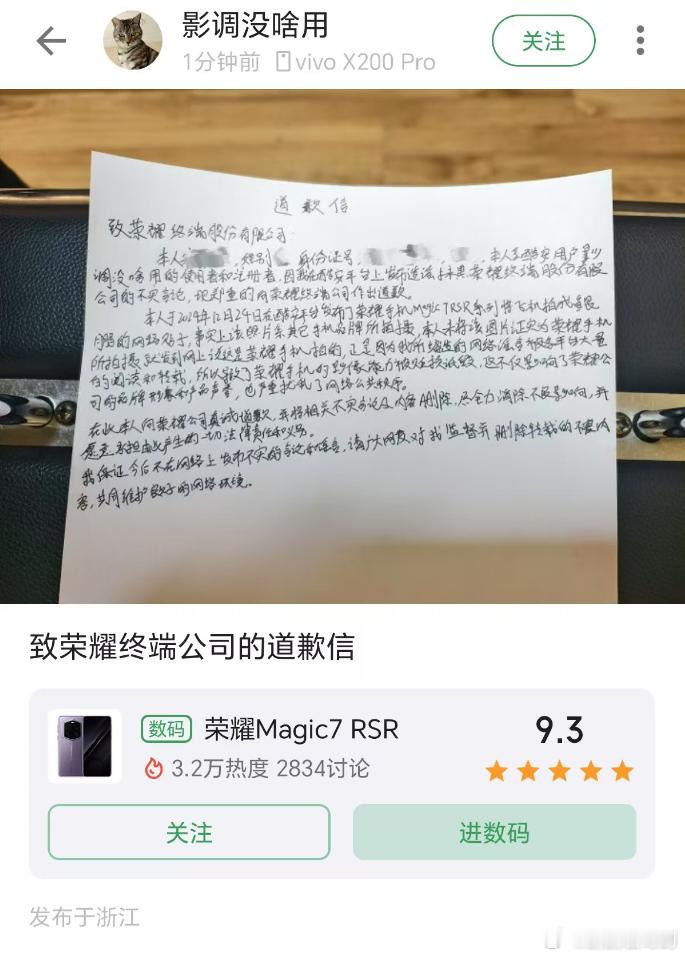The width and height of the screenshot is (685, 957).
Task: Go back with the arrow icon
Action: point(51,42)
